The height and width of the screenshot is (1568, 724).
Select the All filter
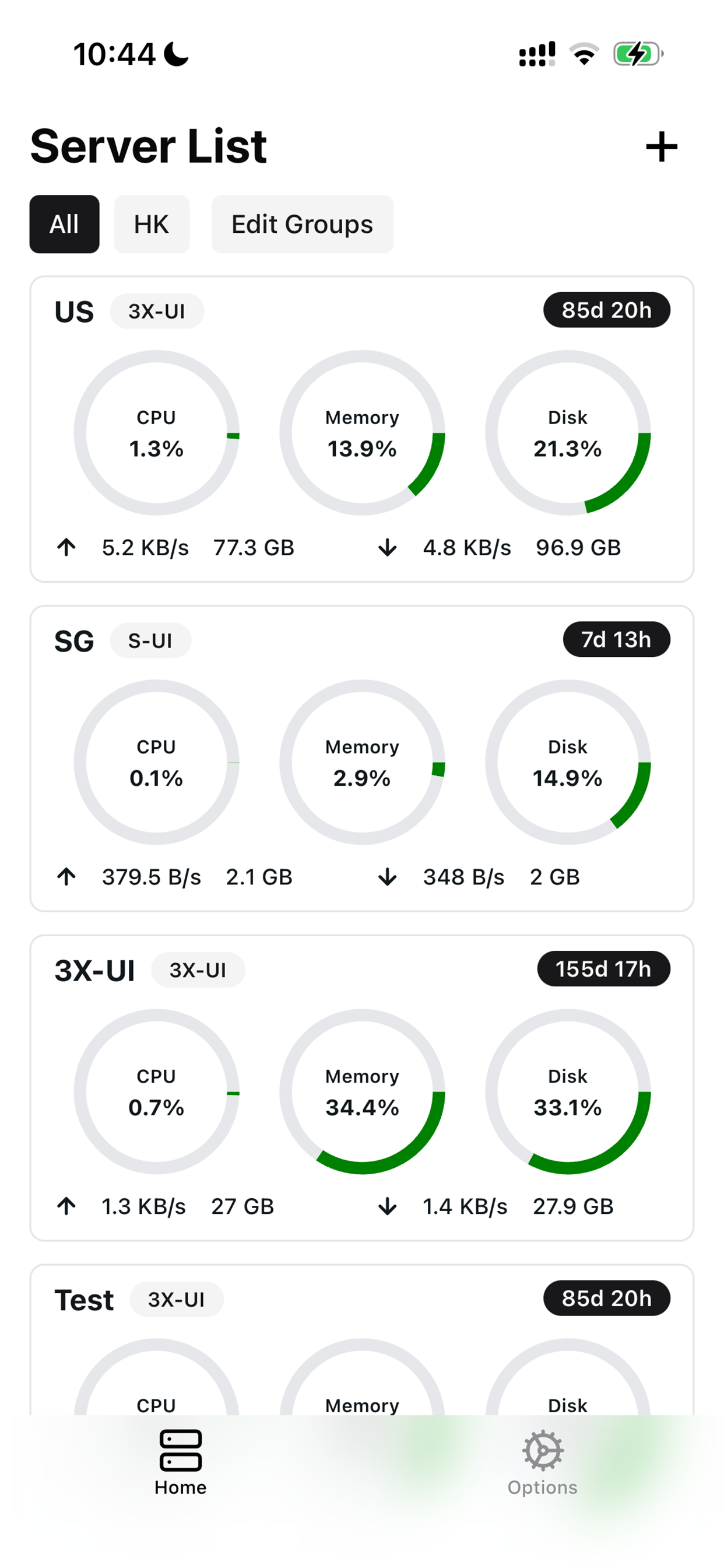64,223
